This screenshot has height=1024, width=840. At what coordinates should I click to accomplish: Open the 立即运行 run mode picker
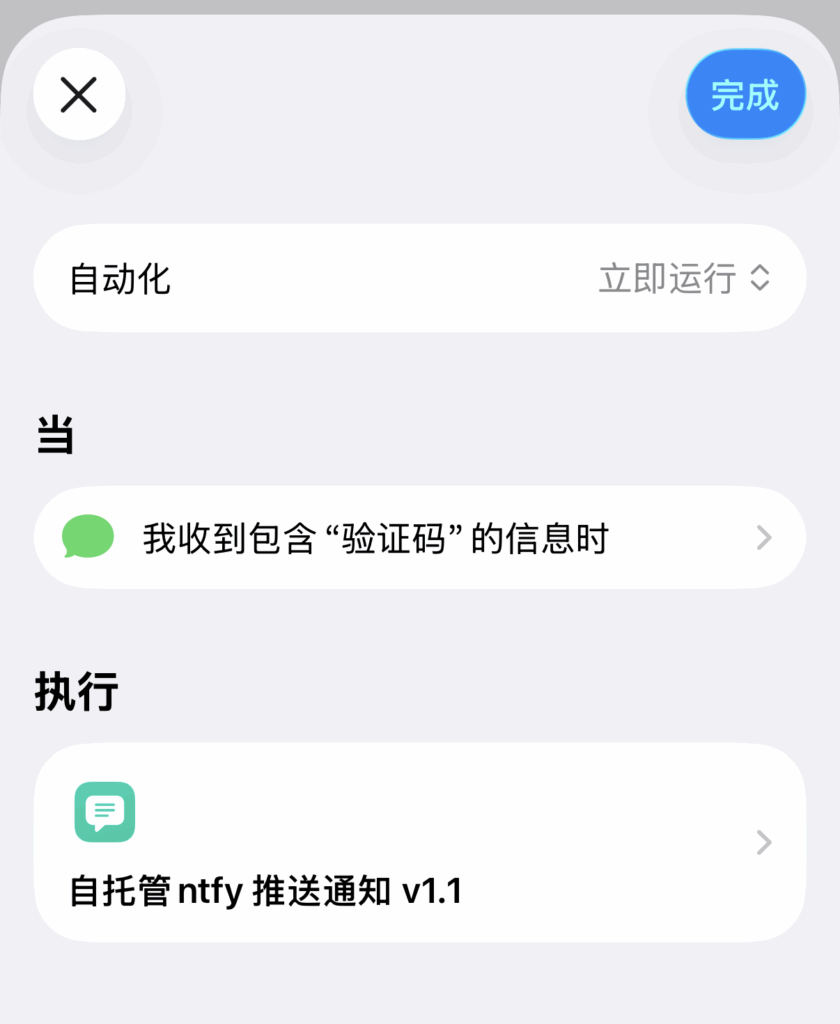pyautogui.click(x=685, y=278)
